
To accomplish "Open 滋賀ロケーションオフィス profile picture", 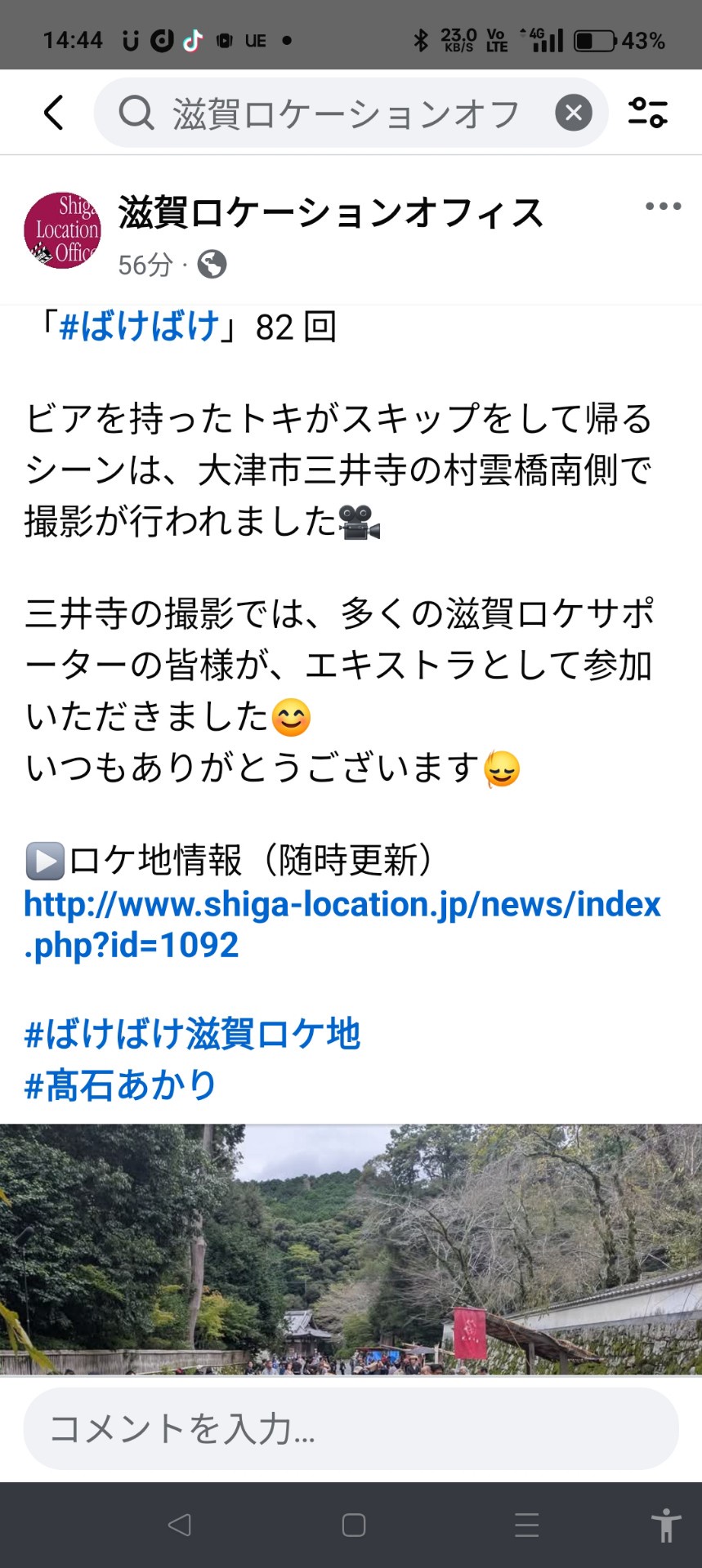I will pos(62,230).
